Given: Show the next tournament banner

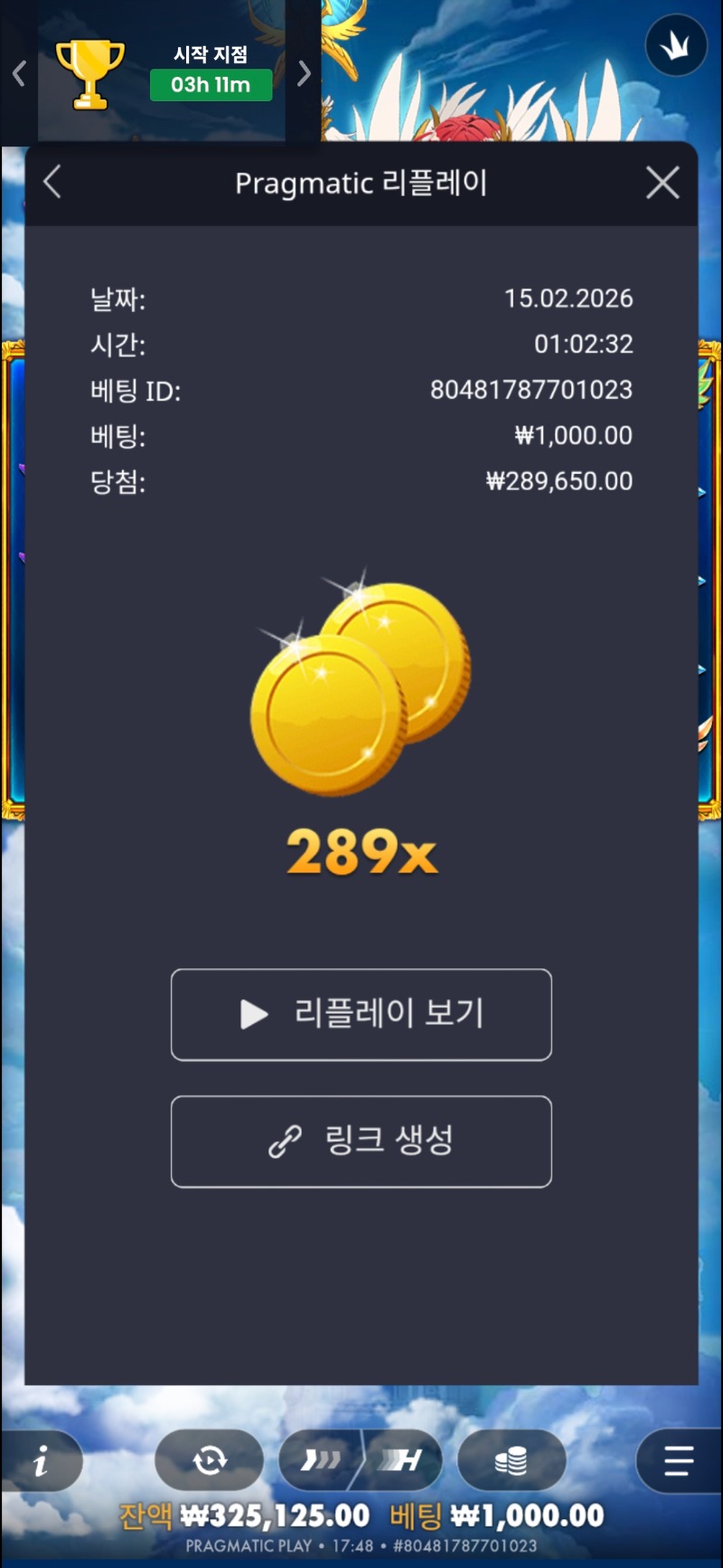Looking at the screenshot, I should 305,73.
